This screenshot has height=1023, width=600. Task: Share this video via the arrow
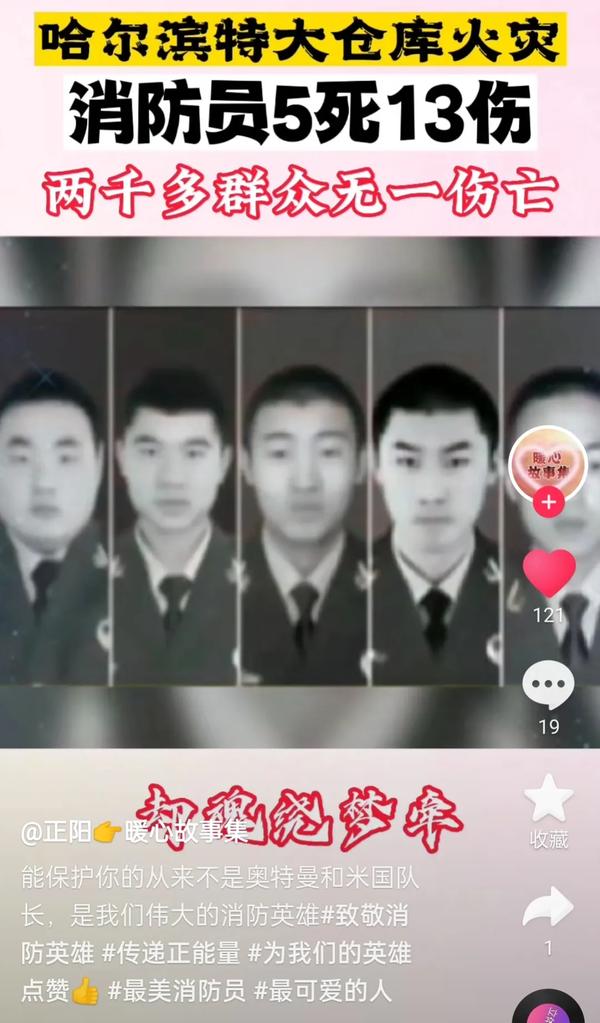coord(548,908)
